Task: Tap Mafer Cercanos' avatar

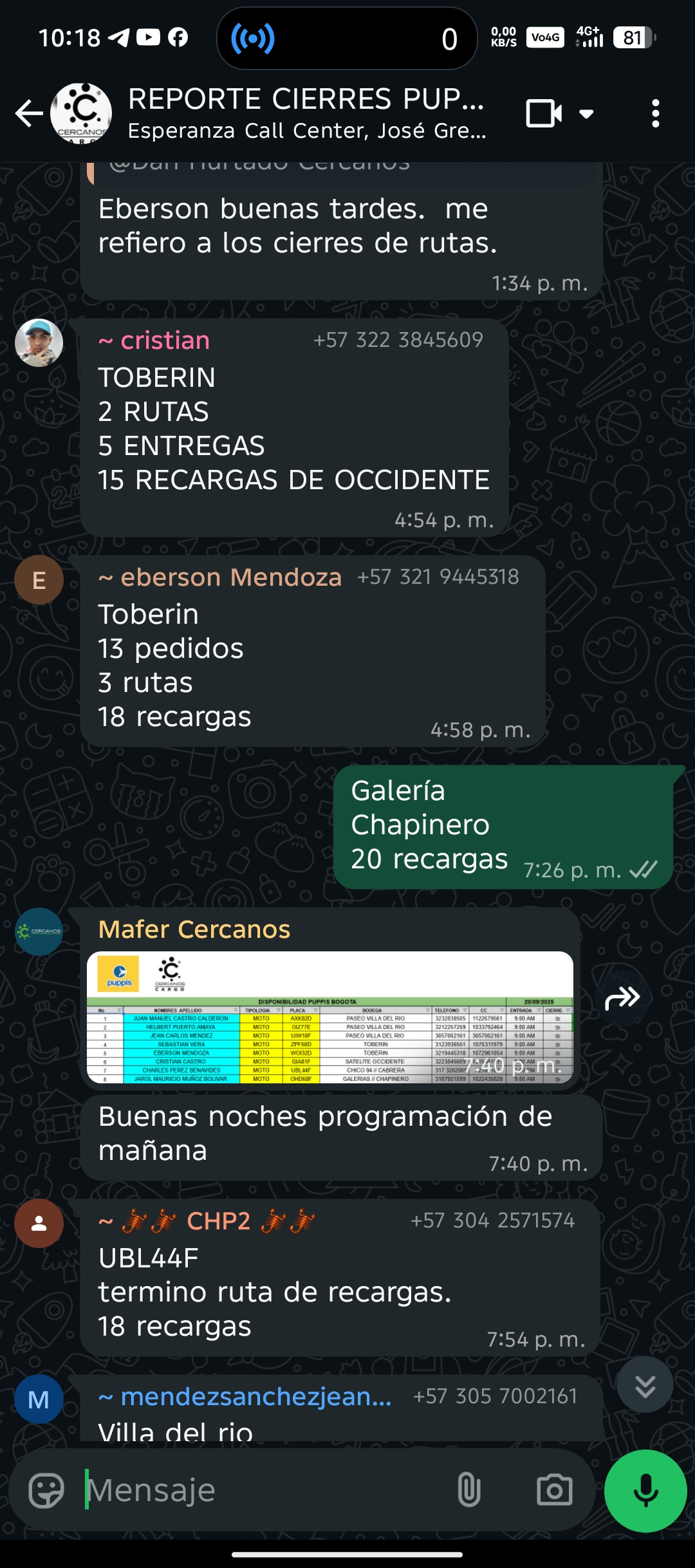Action: click(x=39, y=931)
